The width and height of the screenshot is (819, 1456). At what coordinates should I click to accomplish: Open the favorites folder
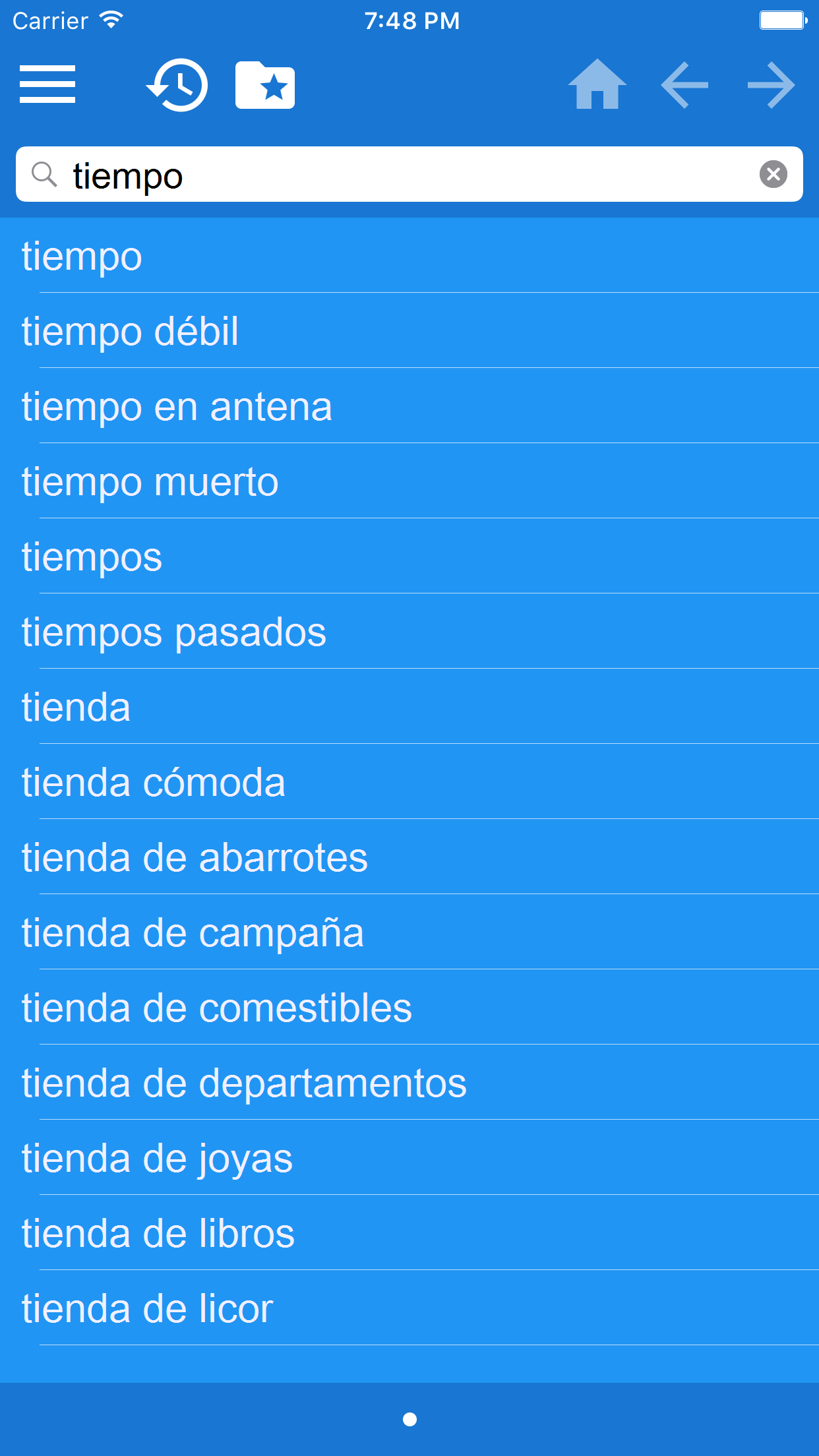[265, 85]
